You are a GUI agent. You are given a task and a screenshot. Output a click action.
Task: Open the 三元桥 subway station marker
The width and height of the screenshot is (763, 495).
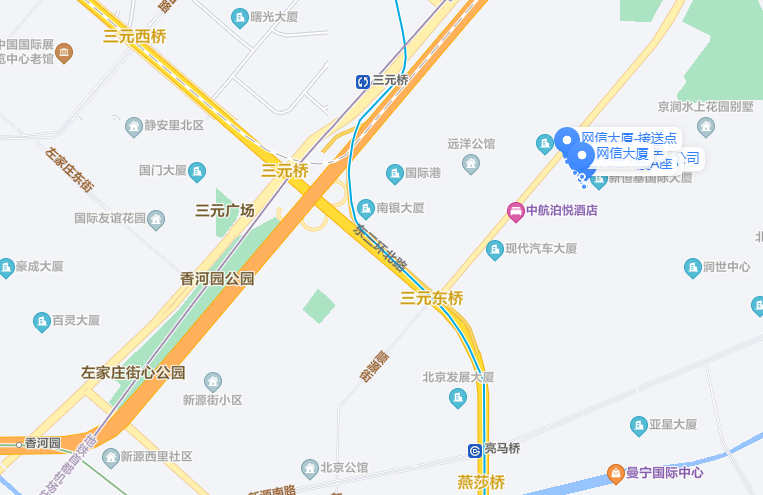click(362, 81)
